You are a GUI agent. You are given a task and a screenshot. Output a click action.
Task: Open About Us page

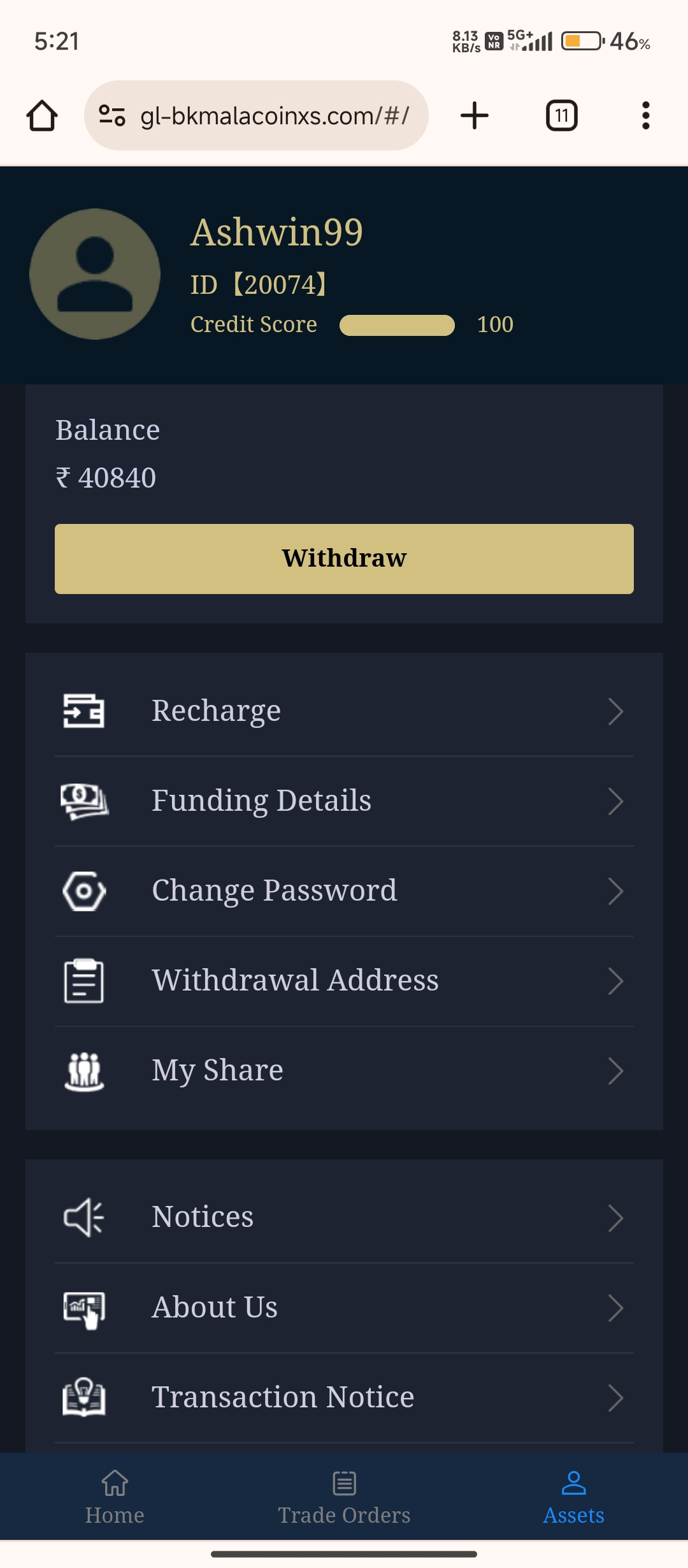coord(344,1307)
